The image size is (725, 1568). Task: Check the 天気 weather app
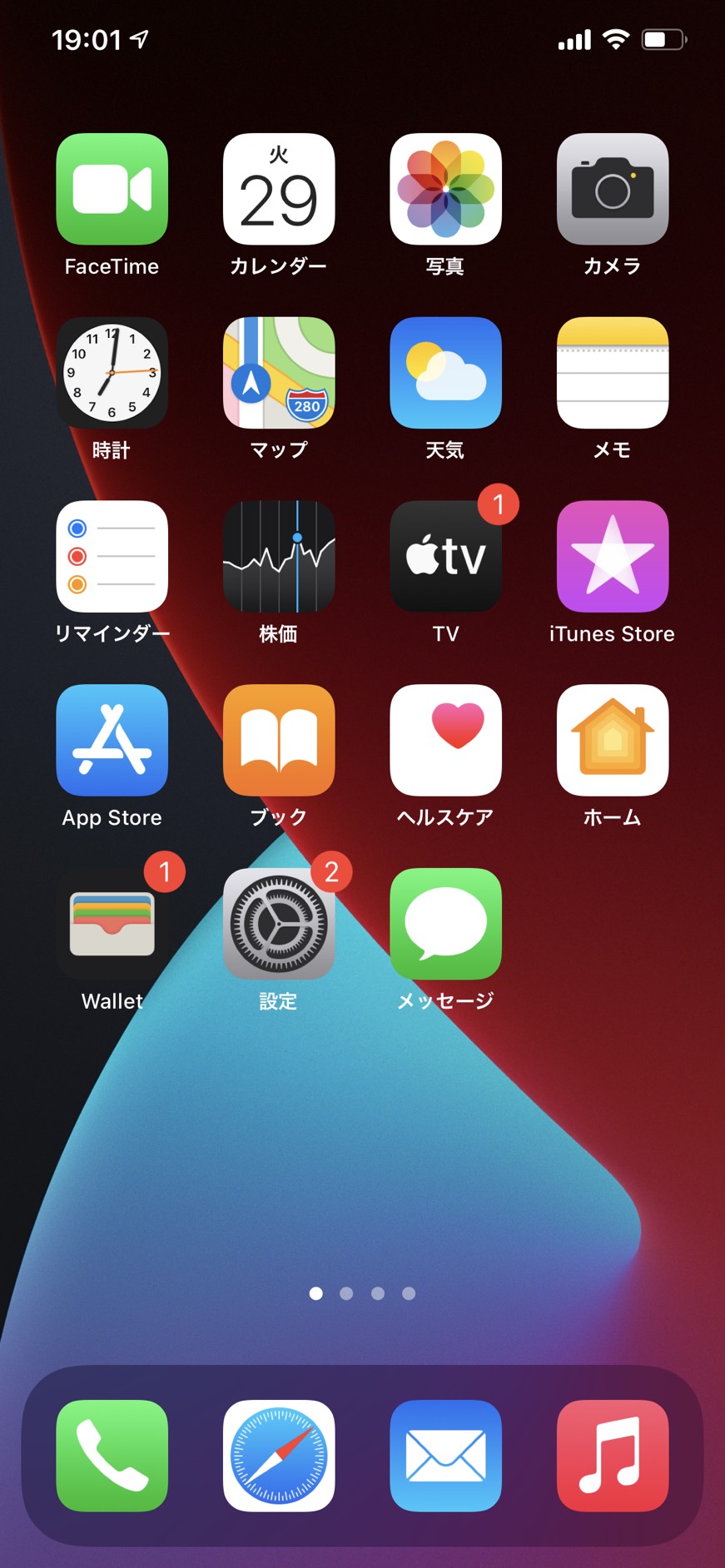point(445,373)
